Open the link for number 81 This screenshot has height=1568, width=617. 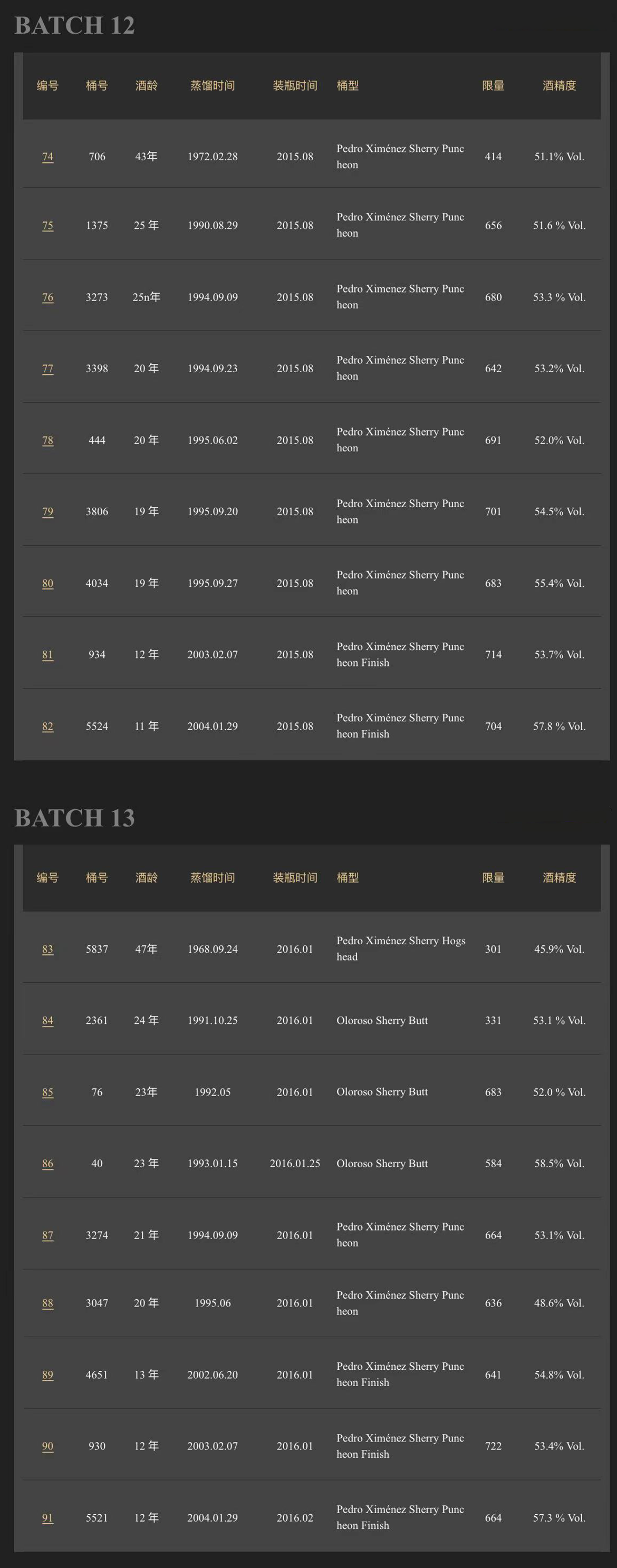pyautogui.click(x=47, y=654)
